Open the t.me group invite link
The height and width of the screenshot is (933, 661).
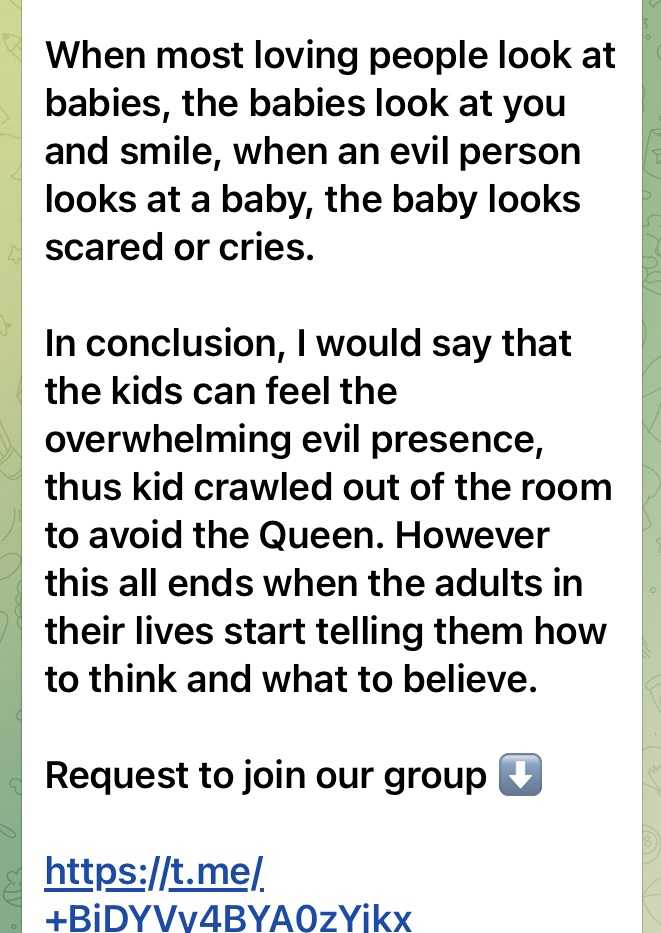point(155,872)
